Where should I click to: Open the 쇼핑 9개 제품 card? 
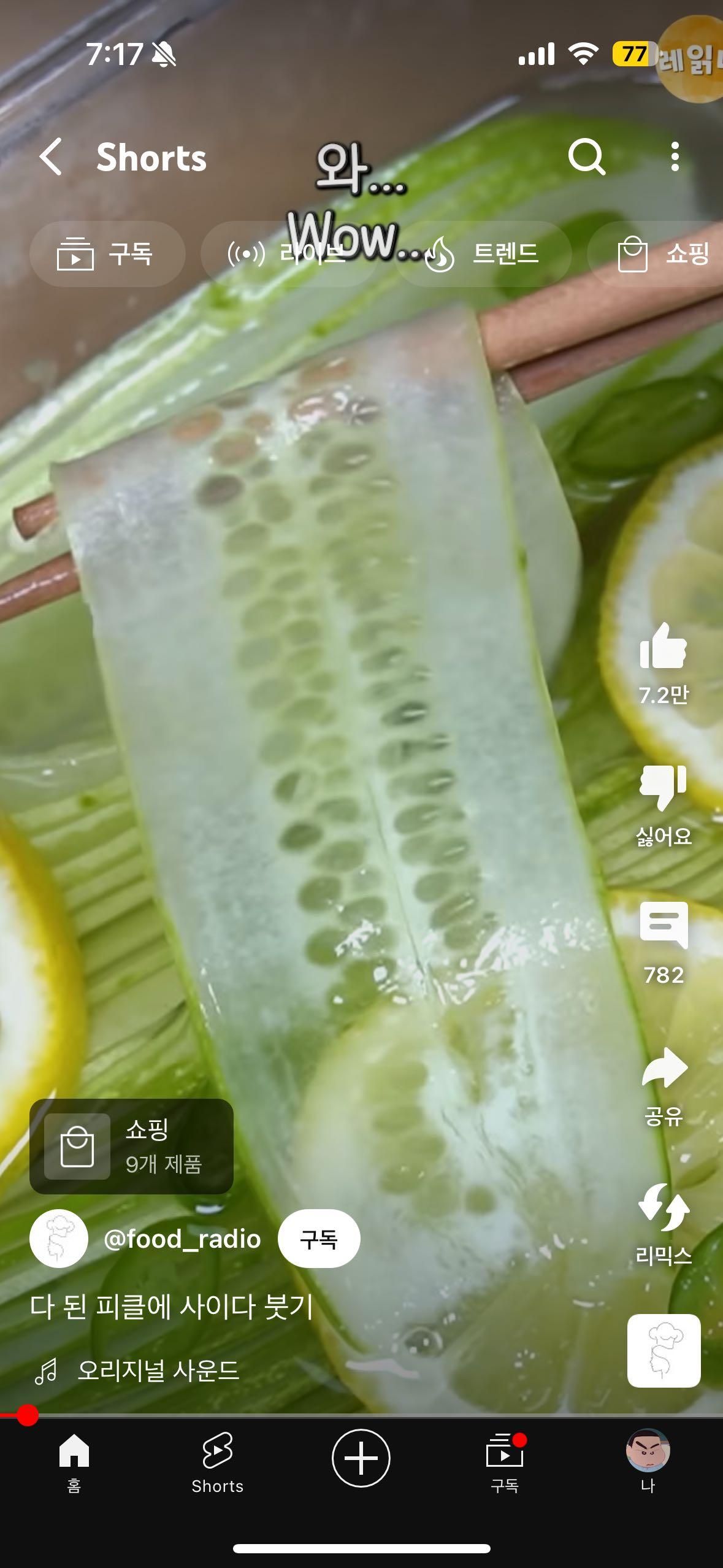(131, 1147)
